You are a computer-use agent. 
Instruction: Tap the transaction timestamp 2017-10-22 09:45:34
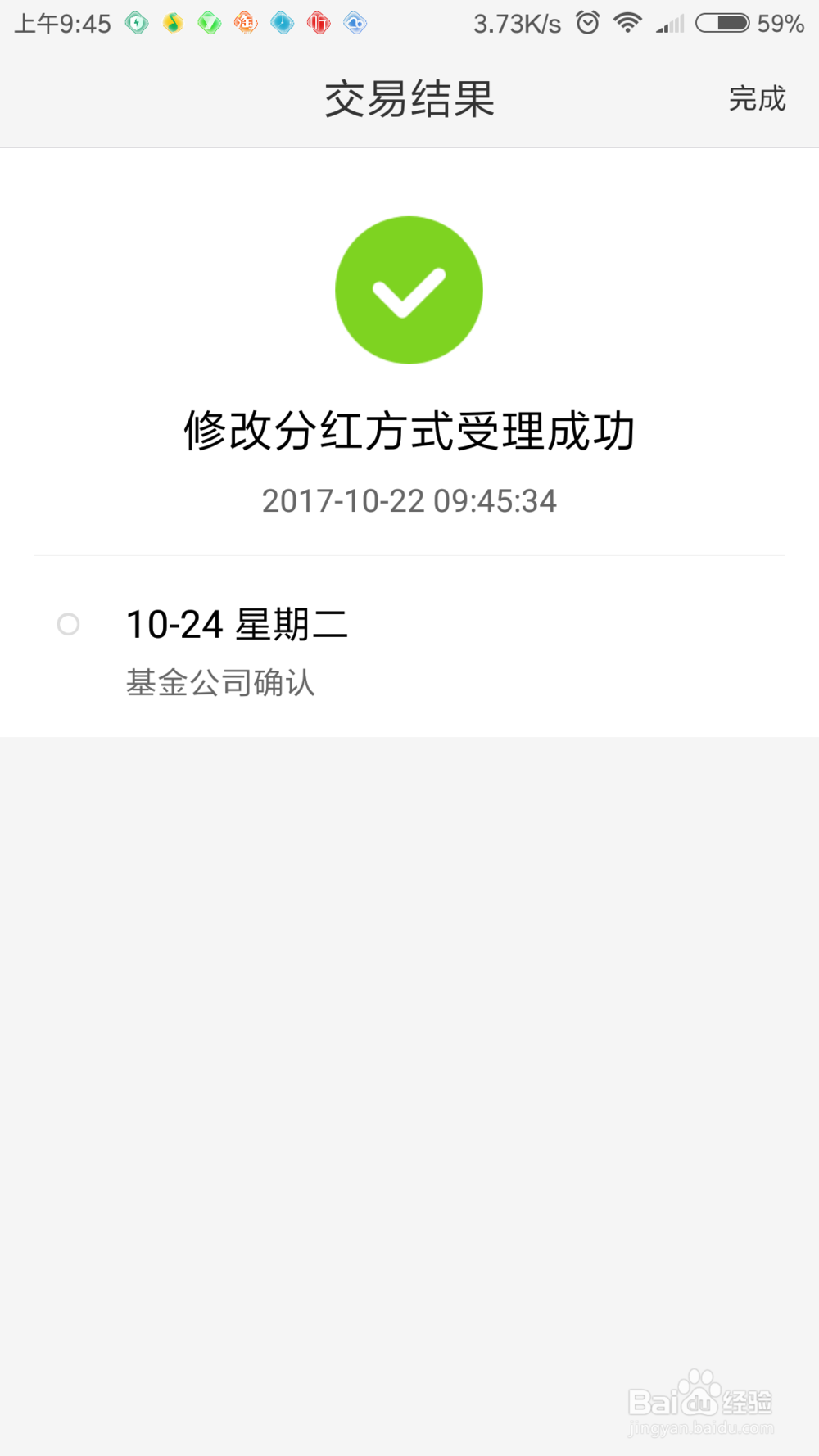pos(409,500)
